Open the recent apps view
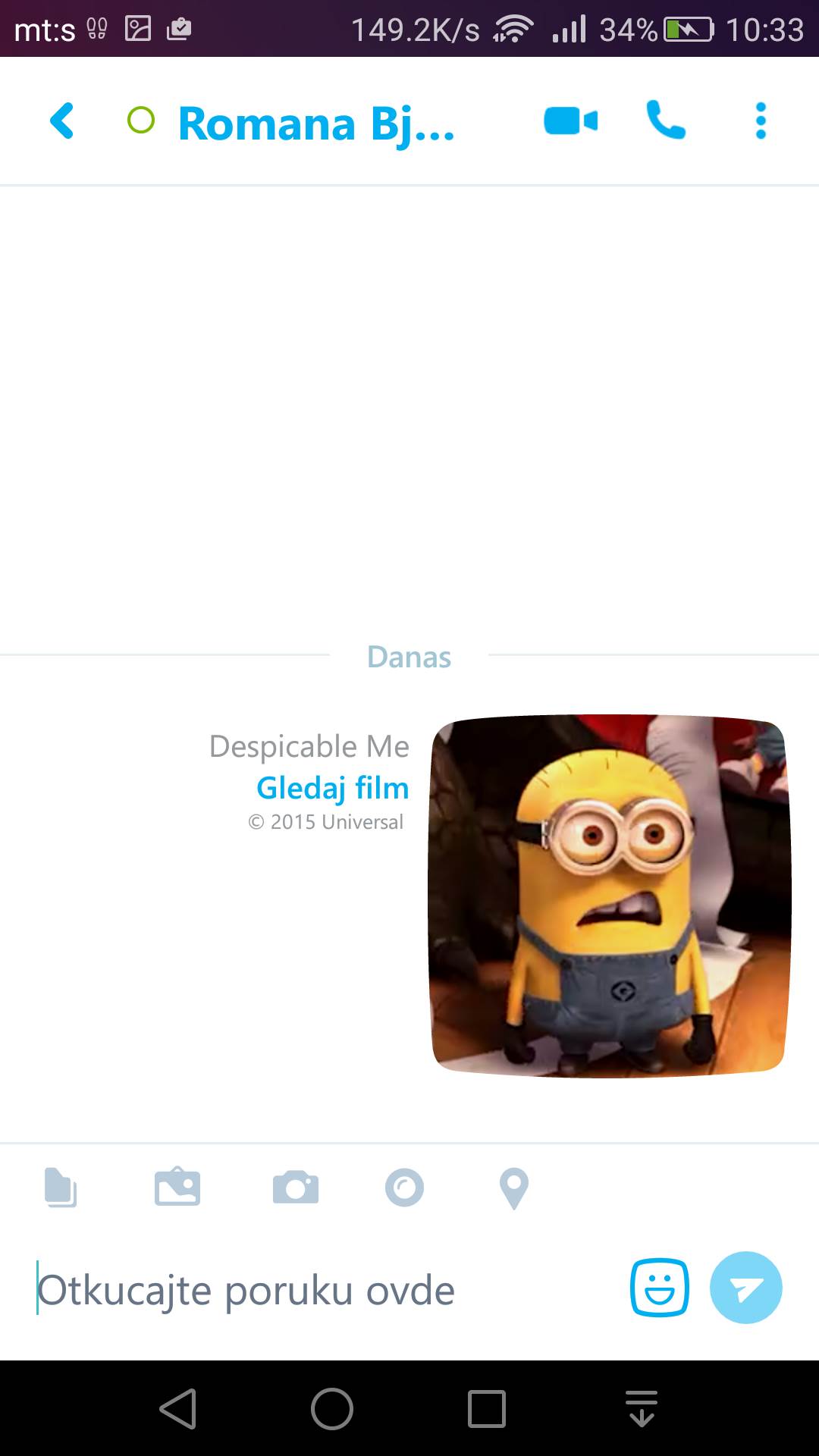Viewport: 819px width, 1456px height. (x=486, y=1409)
